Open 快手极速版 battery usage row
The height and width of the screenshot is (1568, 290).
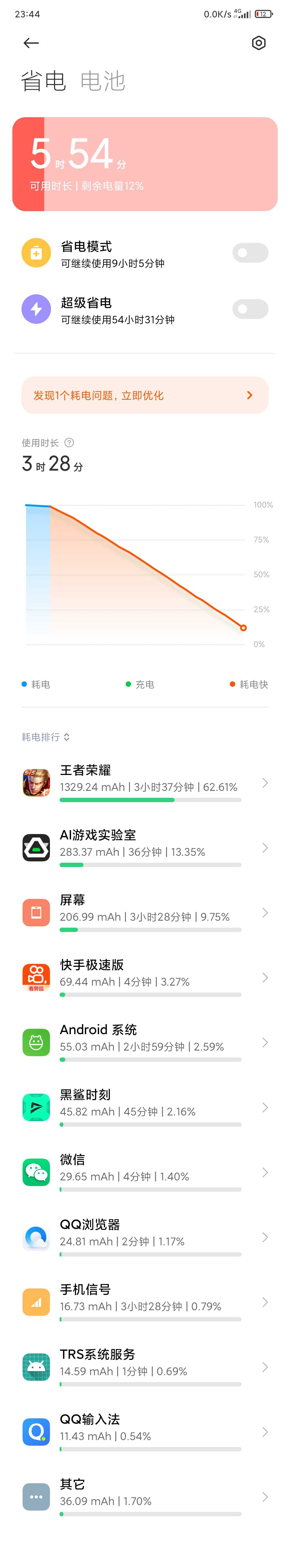coord(145,978)
